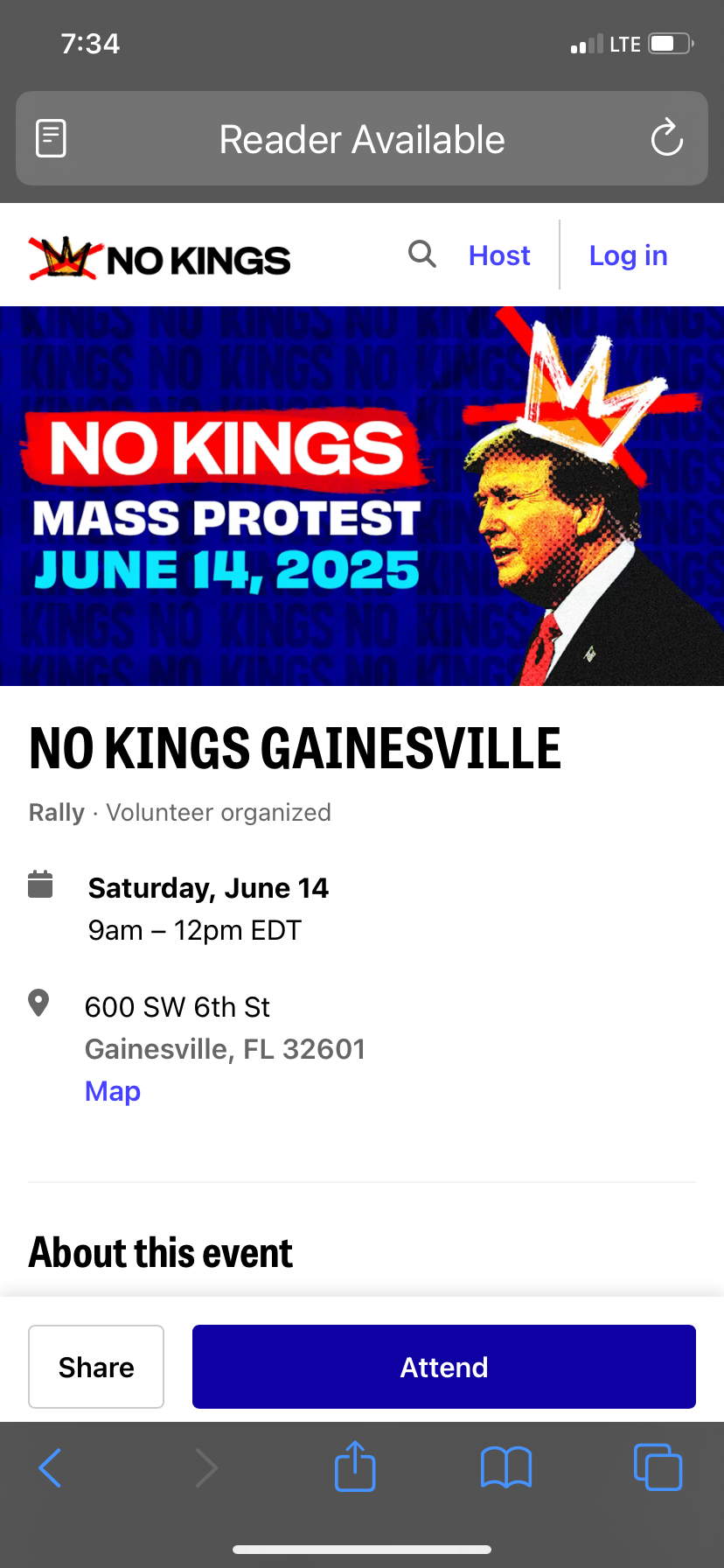This screenshot has width=724, height=1568.
Task: Go to No Kings home logo
Action: click(x=160, y=258)
